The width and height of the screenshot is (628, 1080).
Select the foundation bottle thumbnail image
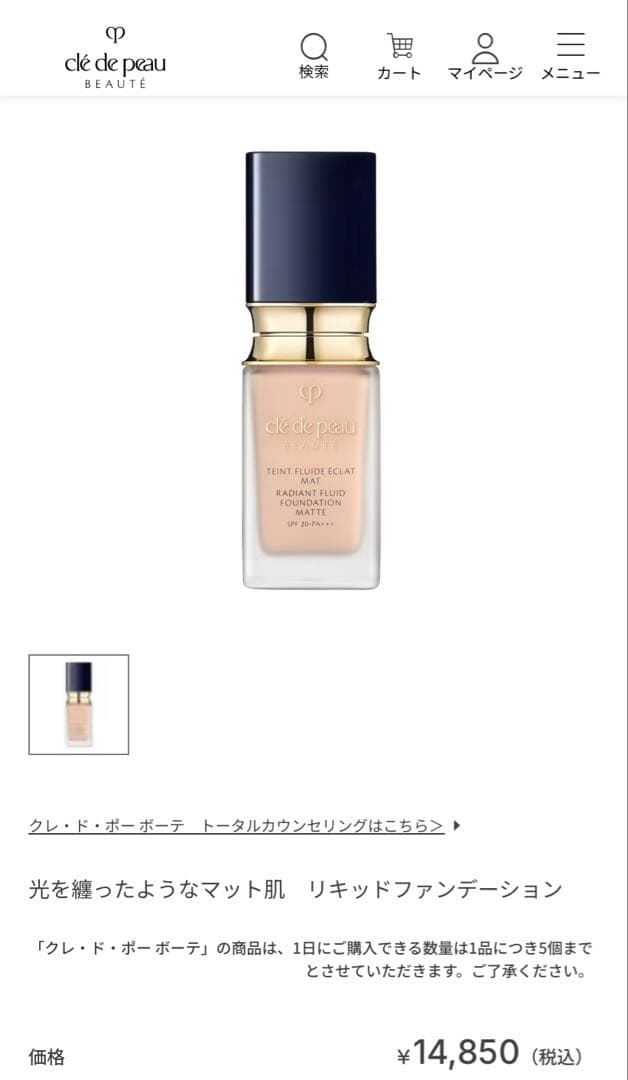[x=79, y=704]
